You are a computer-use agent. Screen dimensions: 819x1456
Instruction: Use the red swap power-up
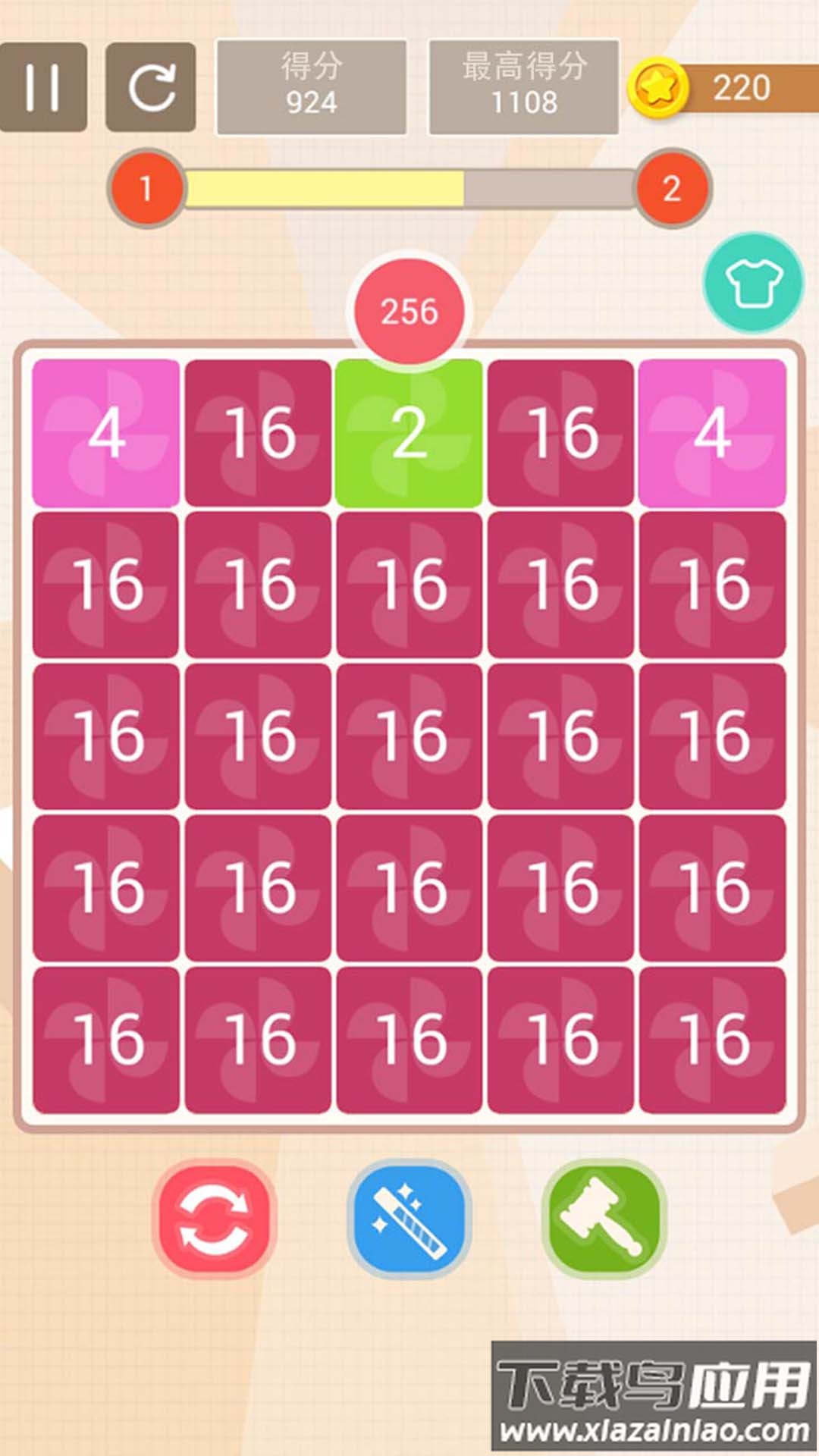pyautogui.click(x=215, y=1219)
